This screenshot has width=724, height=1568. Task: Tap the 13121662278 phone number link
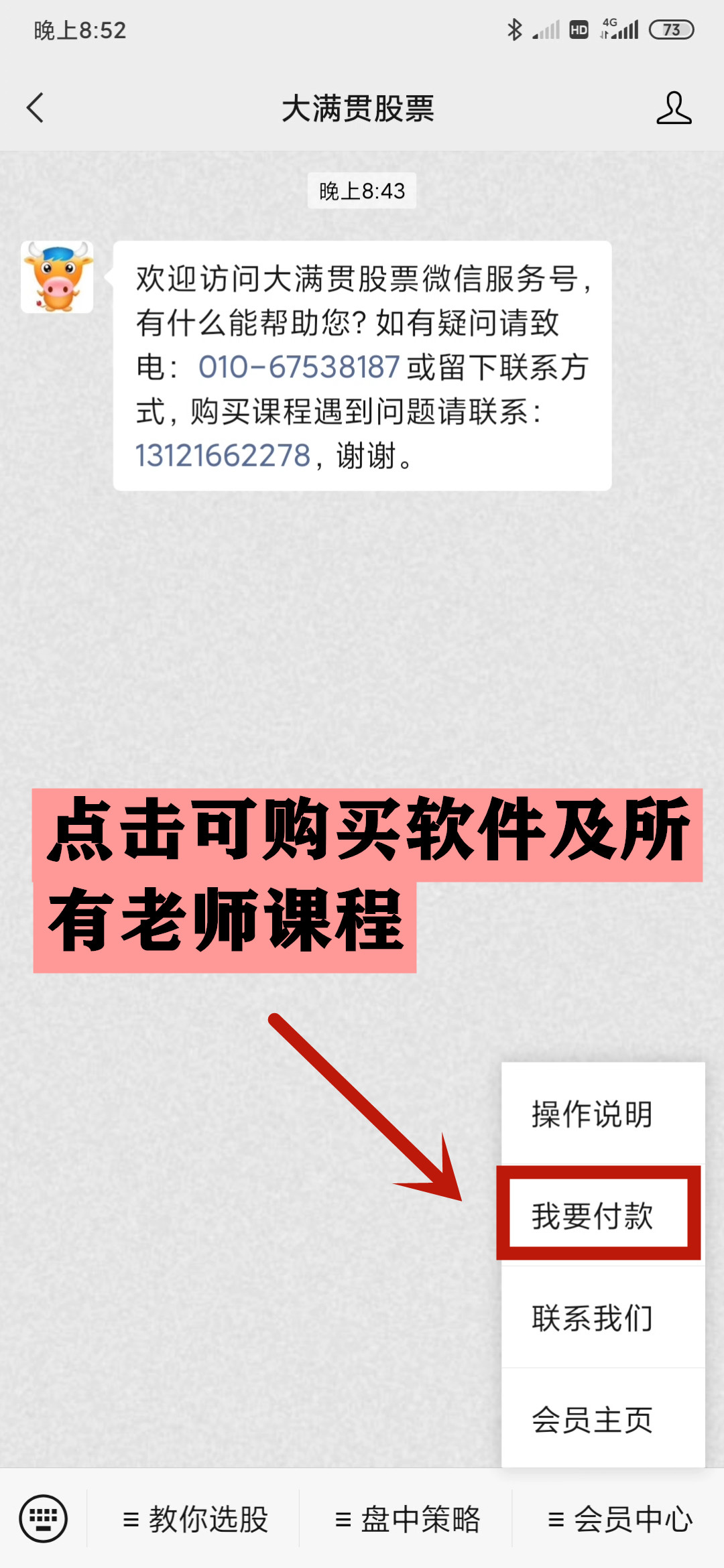tap(223, 456)
